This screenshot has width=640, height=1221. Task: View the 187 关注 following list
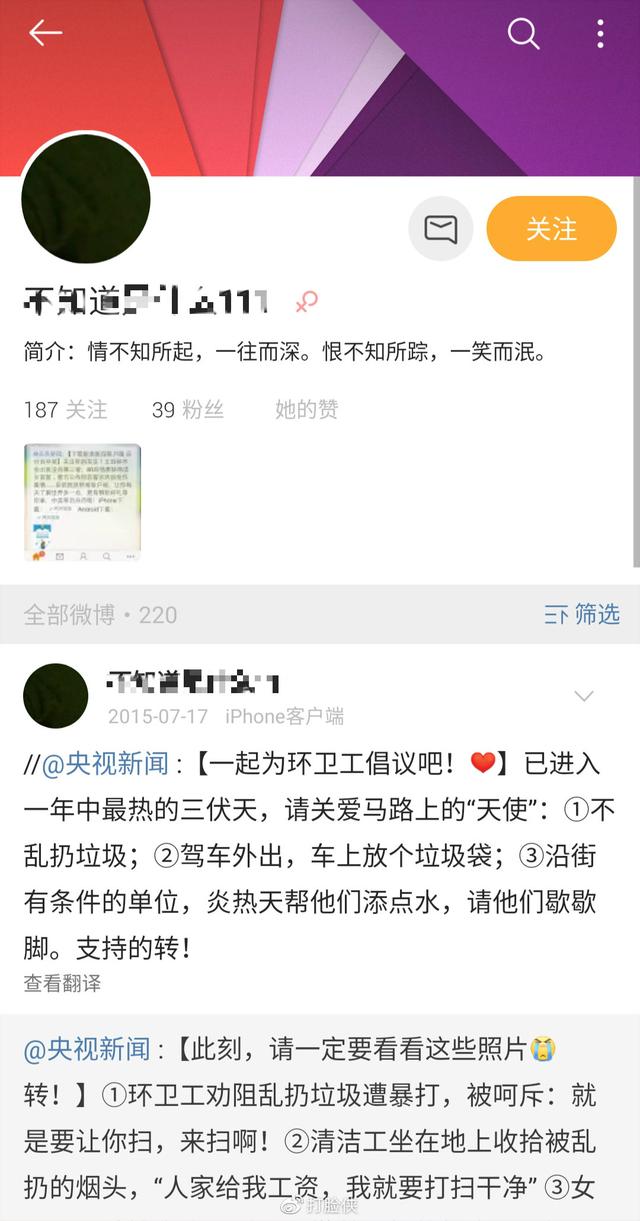pyautogui.click(x=65, y=409)
